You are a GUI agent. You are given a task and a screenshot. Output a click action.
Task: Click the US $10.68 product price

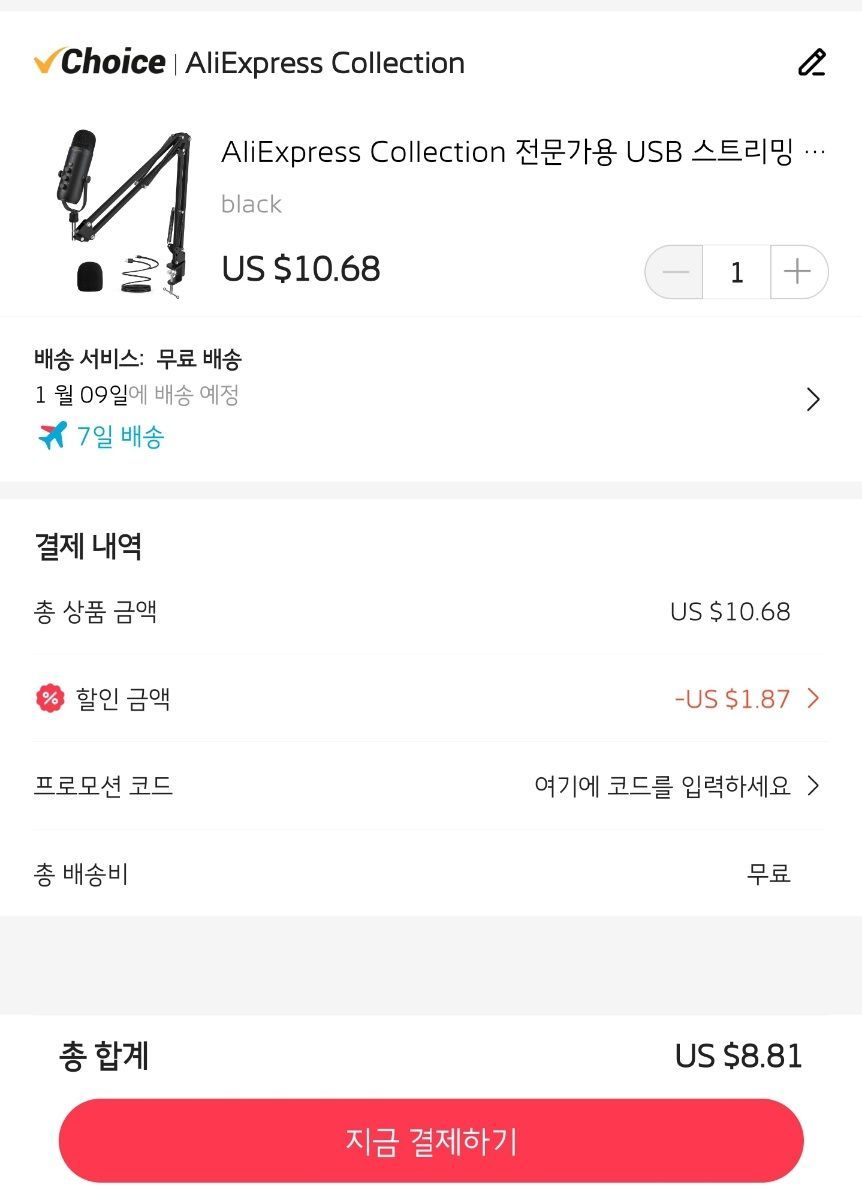tap(299, 269)
